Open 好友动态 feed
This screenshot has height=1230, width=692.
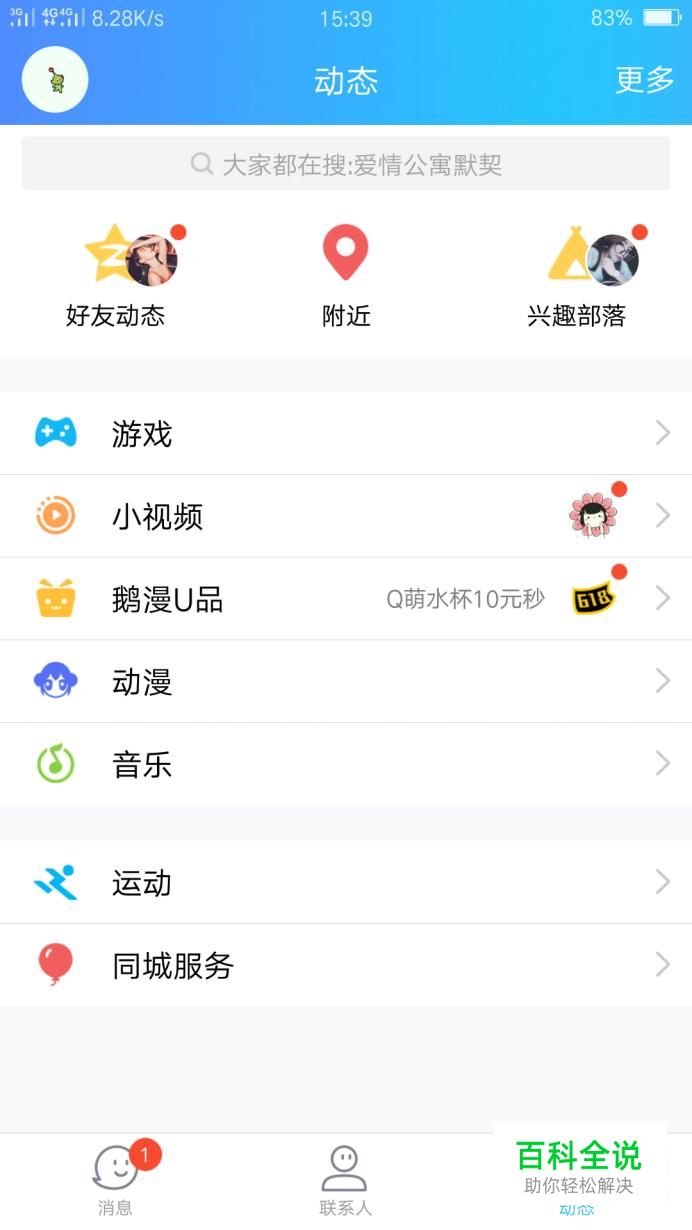116,277
